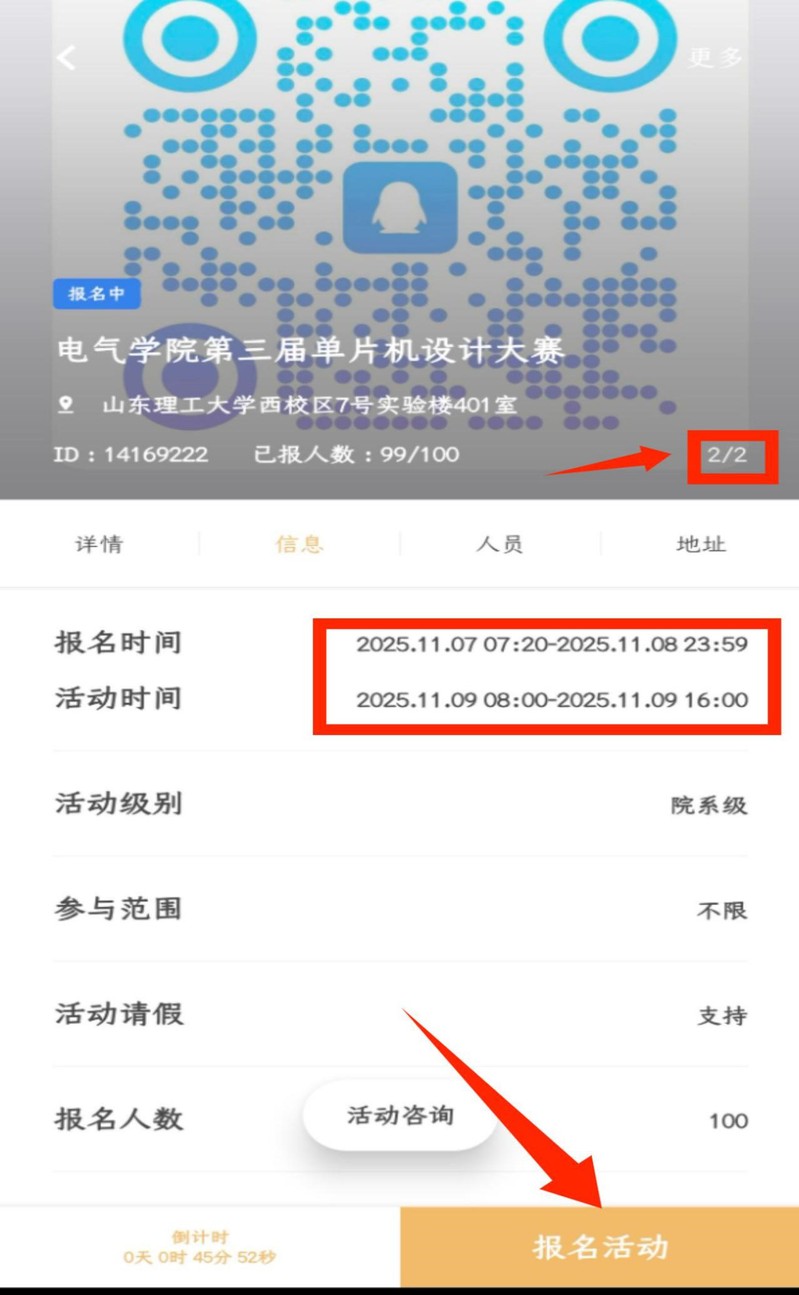Open the 更多 menu
Viewport: 799px width, 1295px height.
point(716,57)
